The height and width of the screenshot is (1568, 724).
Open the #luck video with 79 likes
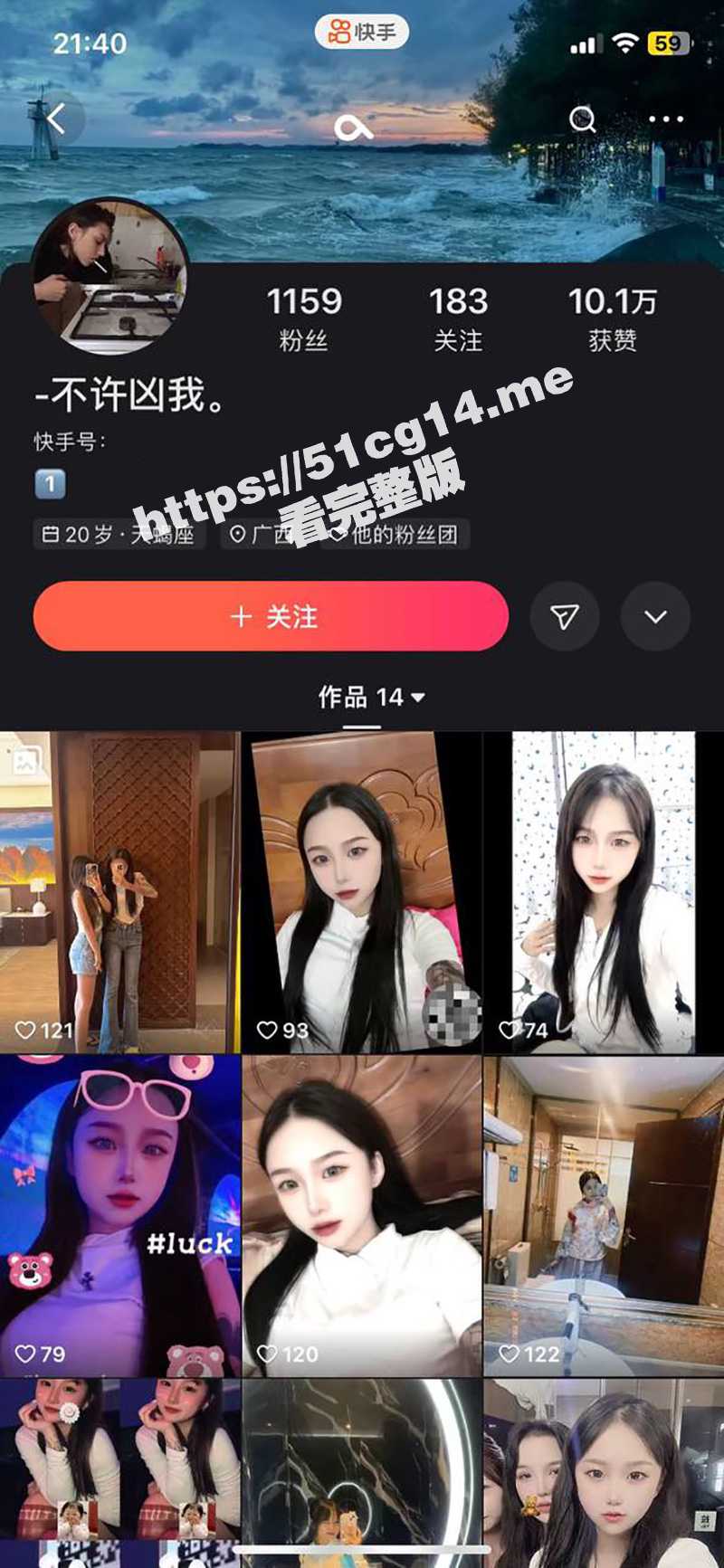coord(119,1215)
